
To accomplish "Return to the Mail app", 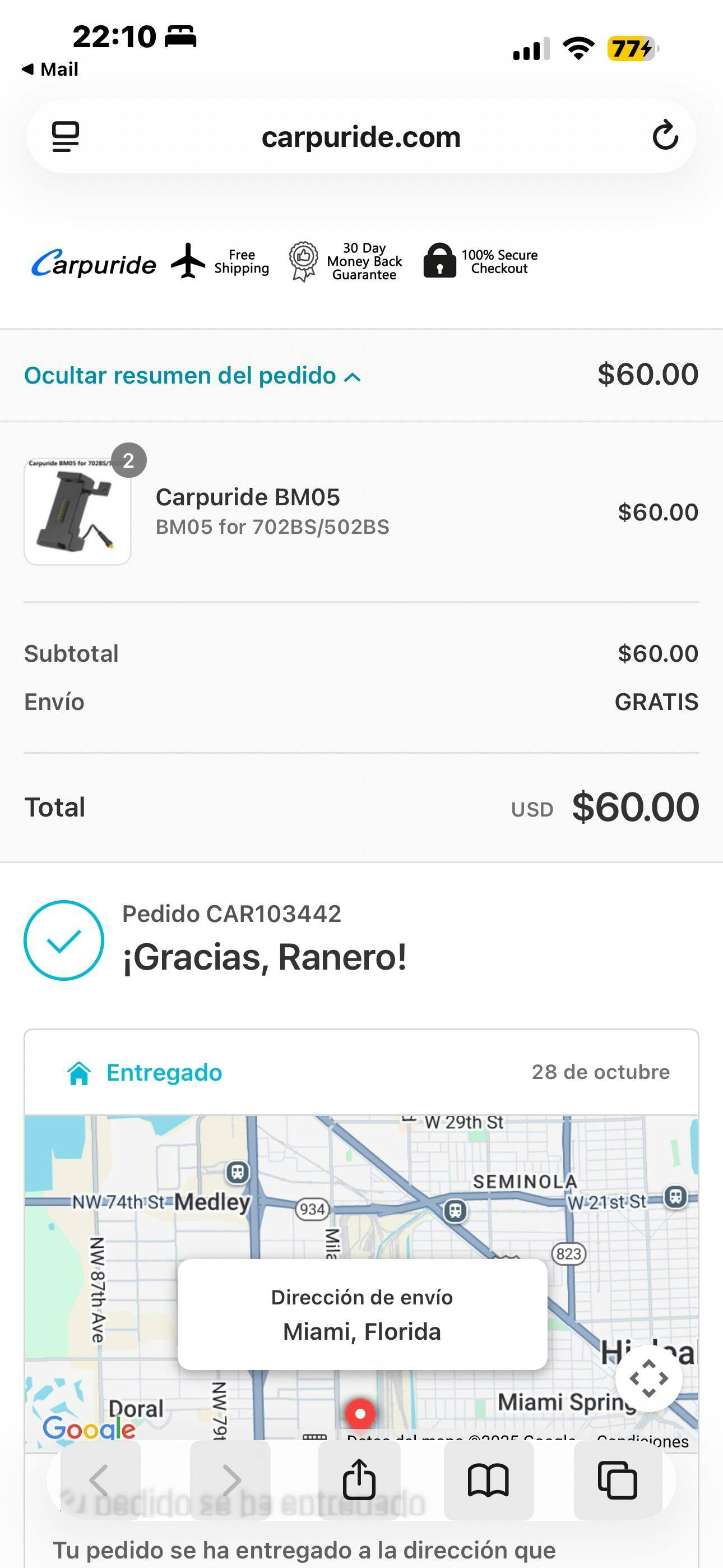I will coord(50,70).
